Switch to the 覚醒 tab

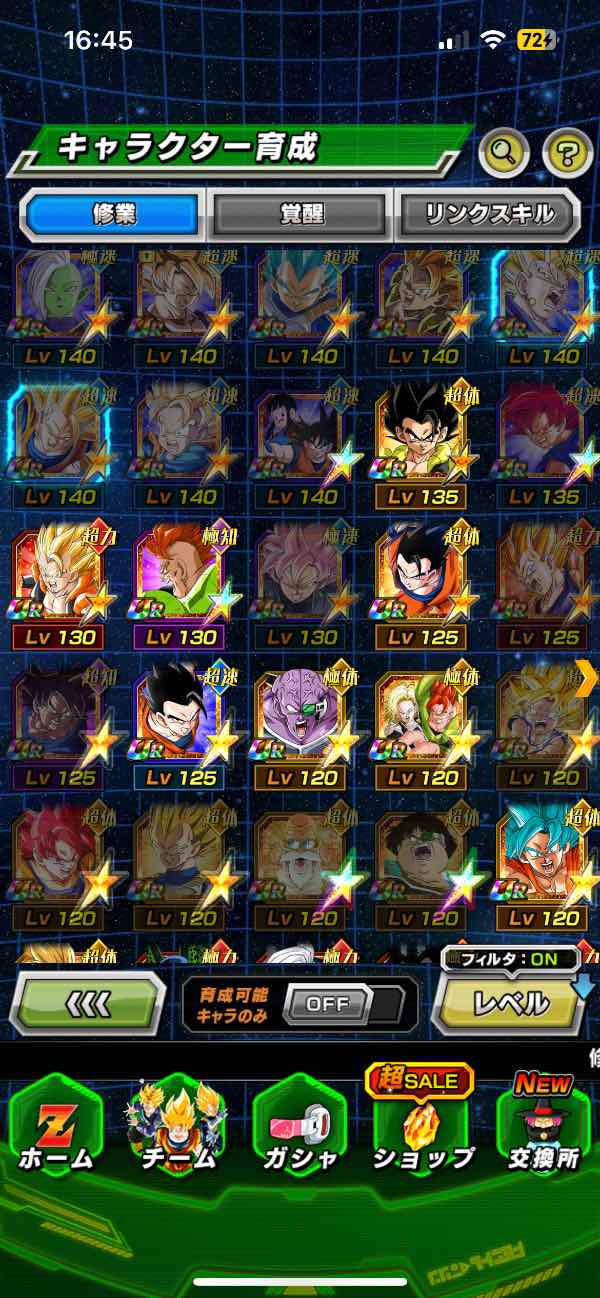coord(299,214)
